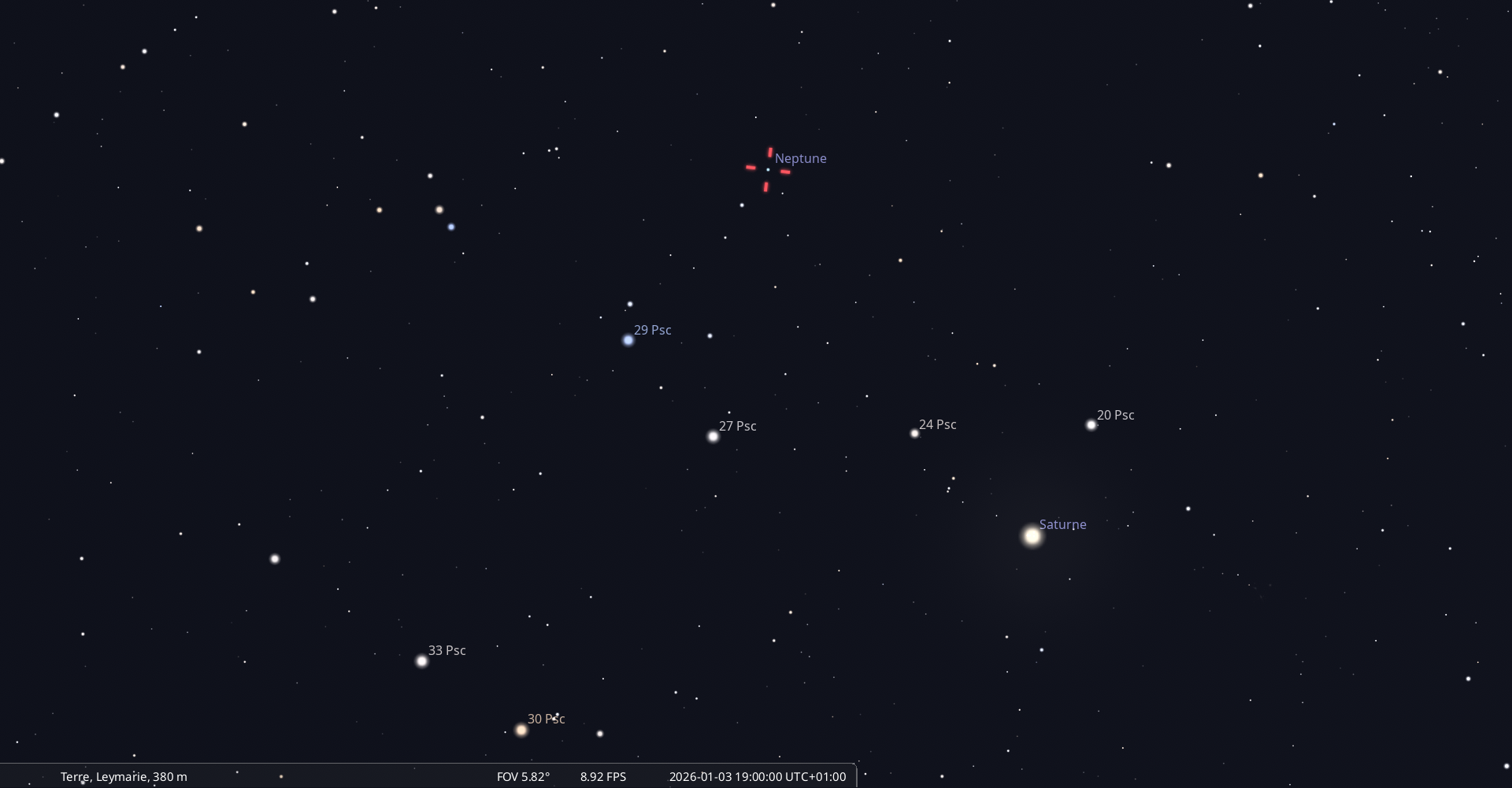The width and height of the screenshot is (1512, 788).
Task: Select the planet Saturne in the sky
Action: click(x=1032, y=536)
